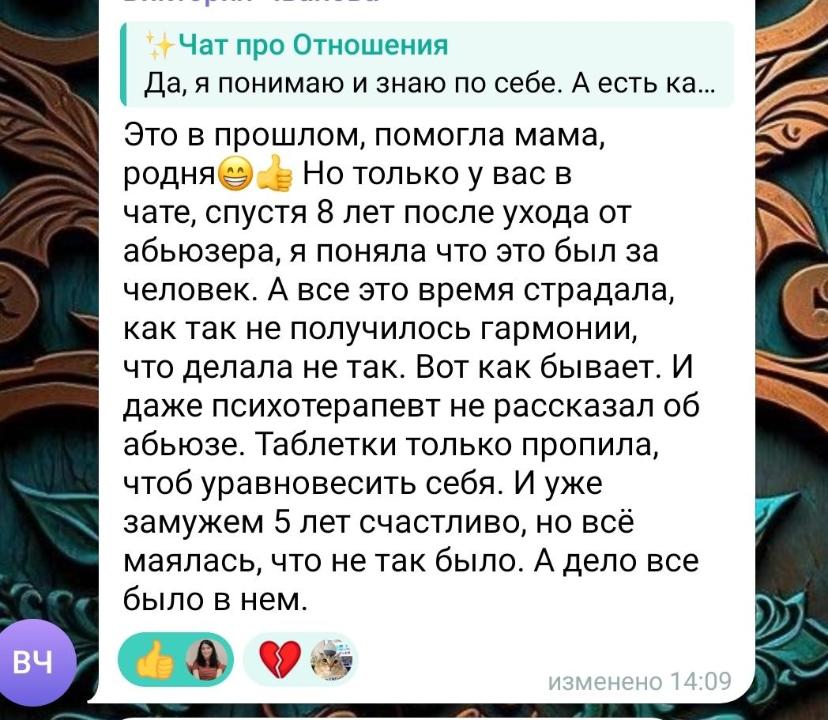The height and width of the screenshot is (720, 828).
Task: Open the ВЧ sender avatar profile
Action: (43, 663)
